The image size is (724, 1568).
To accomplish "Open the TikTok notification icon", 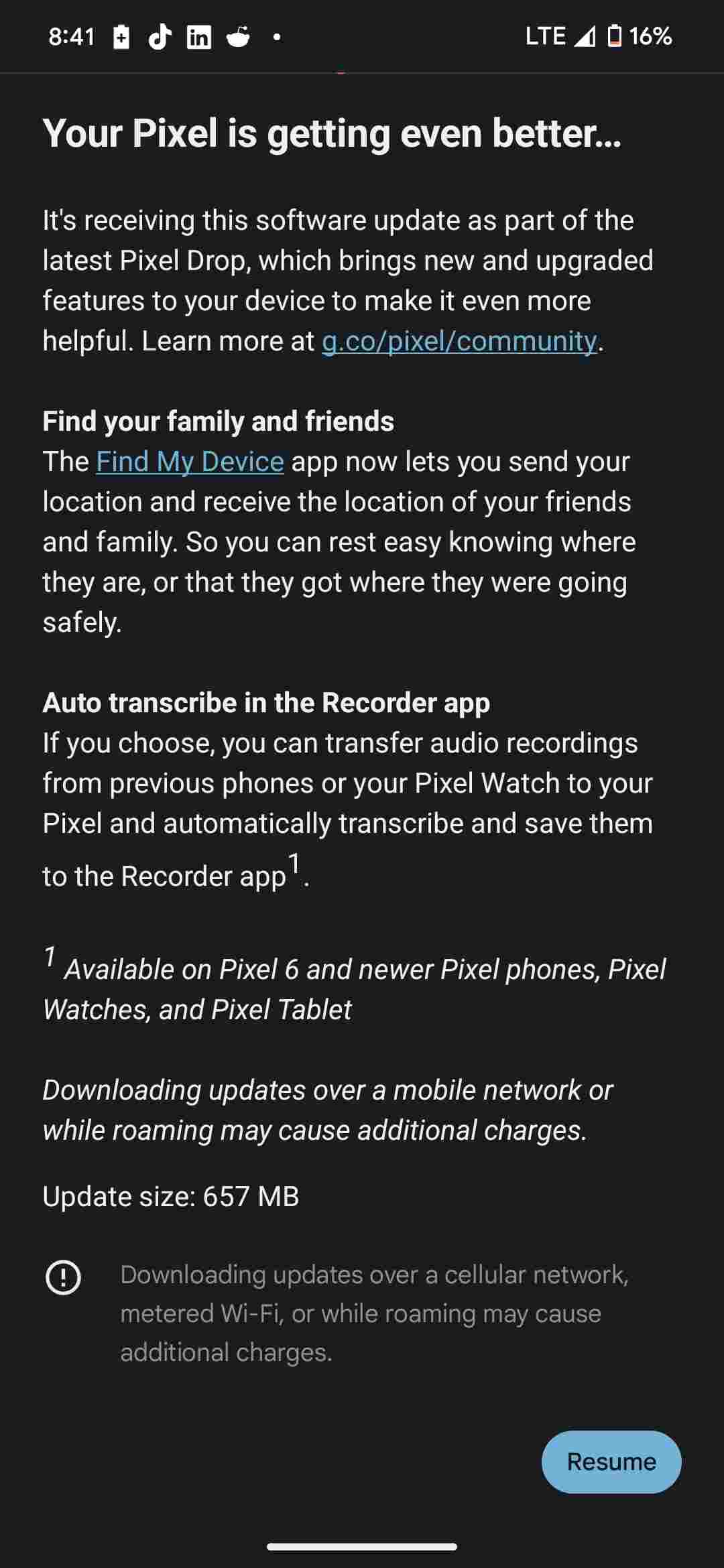I will pyautogui.click(x=161, y=35).
